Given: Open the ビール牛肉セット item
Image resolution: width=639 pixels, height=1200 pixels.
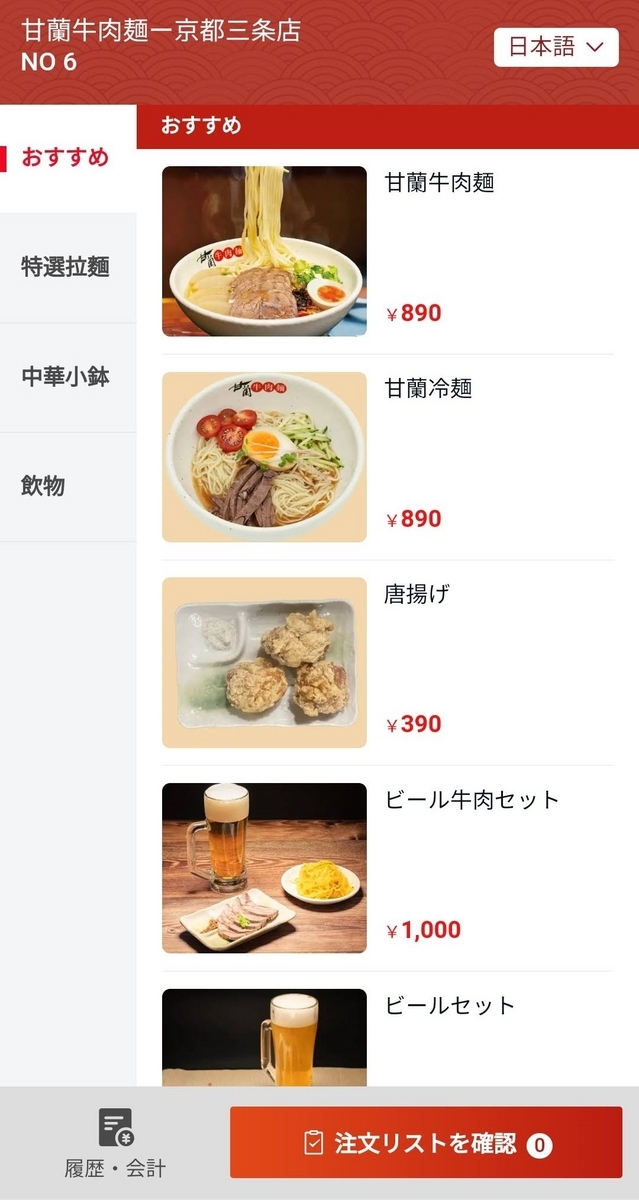Looking at the screenshot, I should (x=264, y=868).
